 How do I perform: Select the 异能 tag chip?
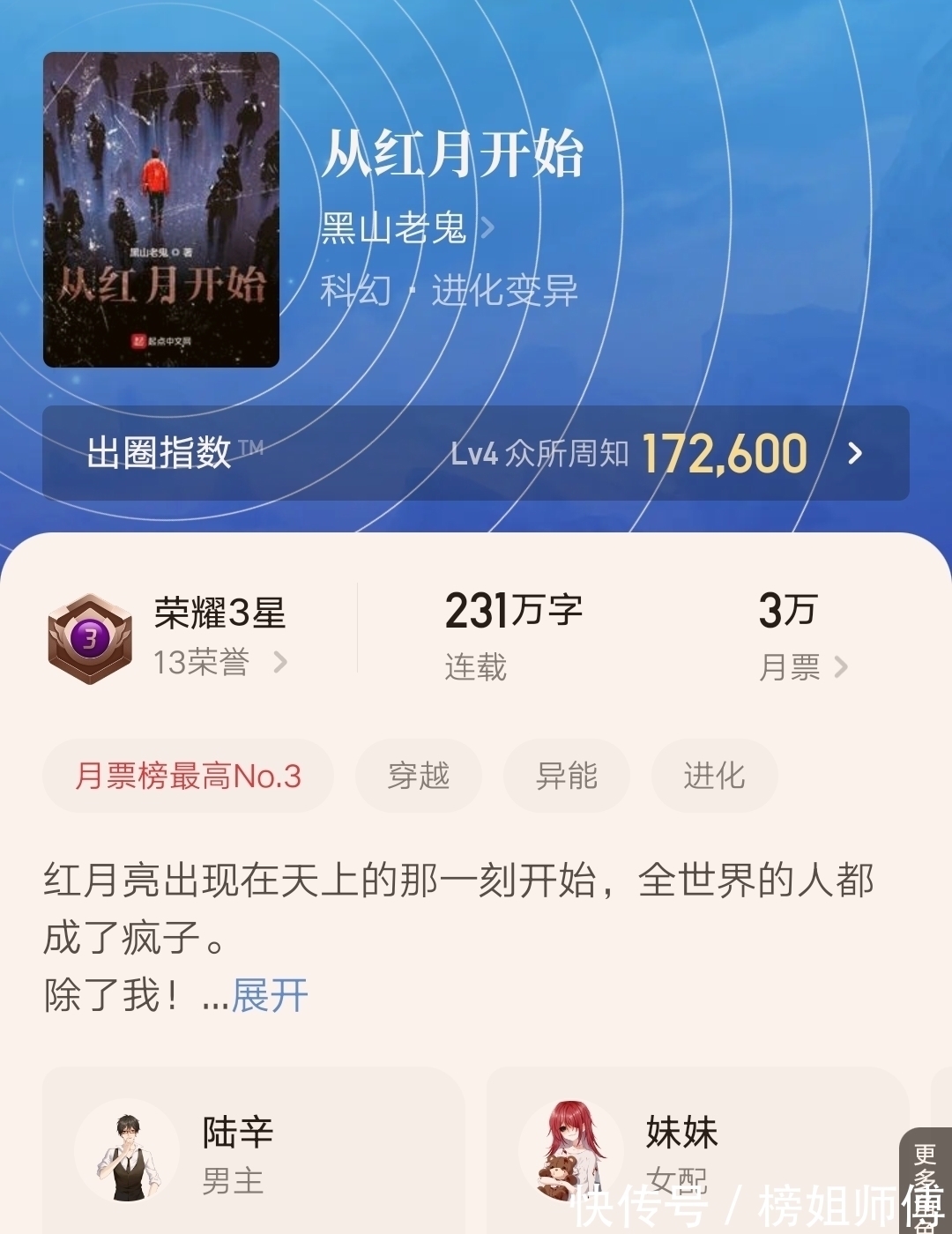point(567,776)
